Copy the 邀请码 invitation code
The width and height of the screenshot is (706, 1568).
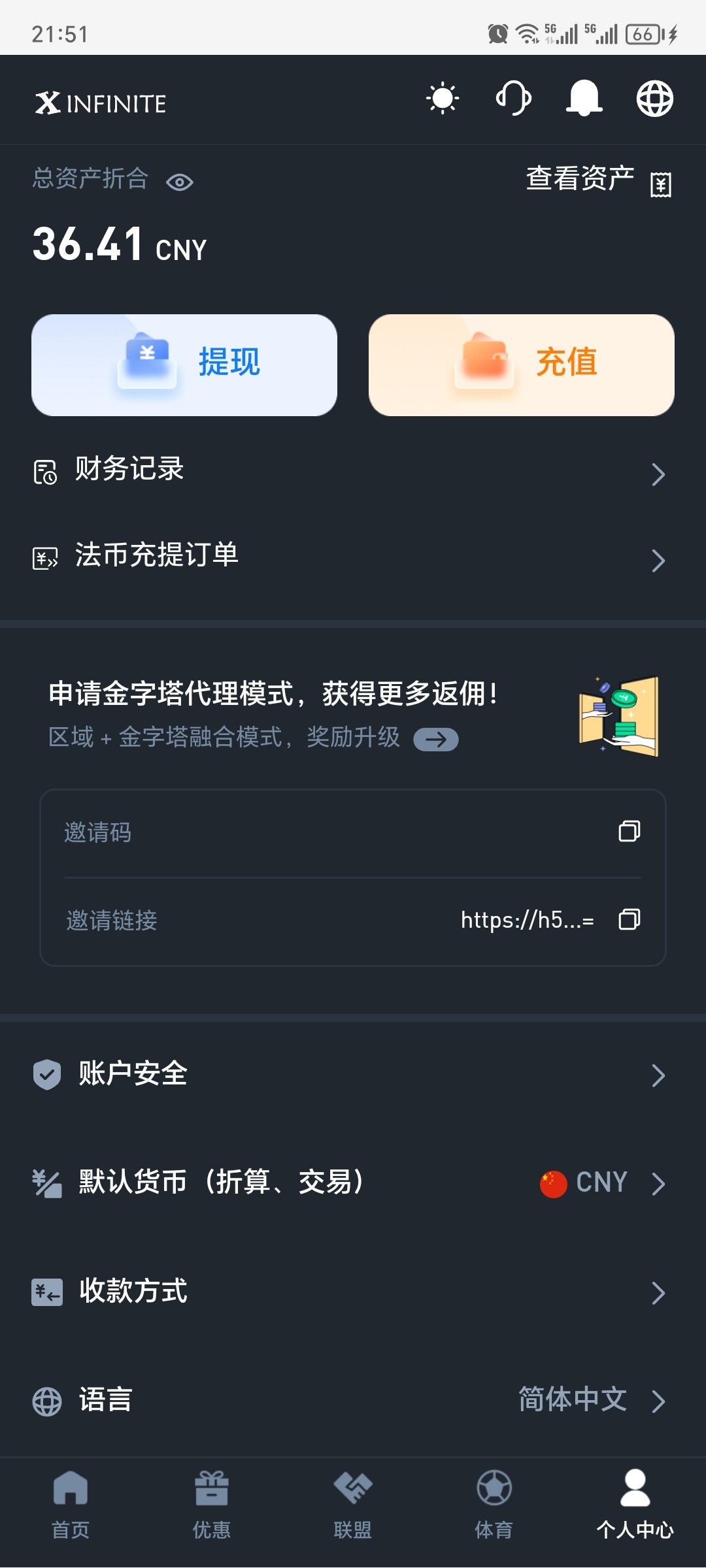(629, 832)
